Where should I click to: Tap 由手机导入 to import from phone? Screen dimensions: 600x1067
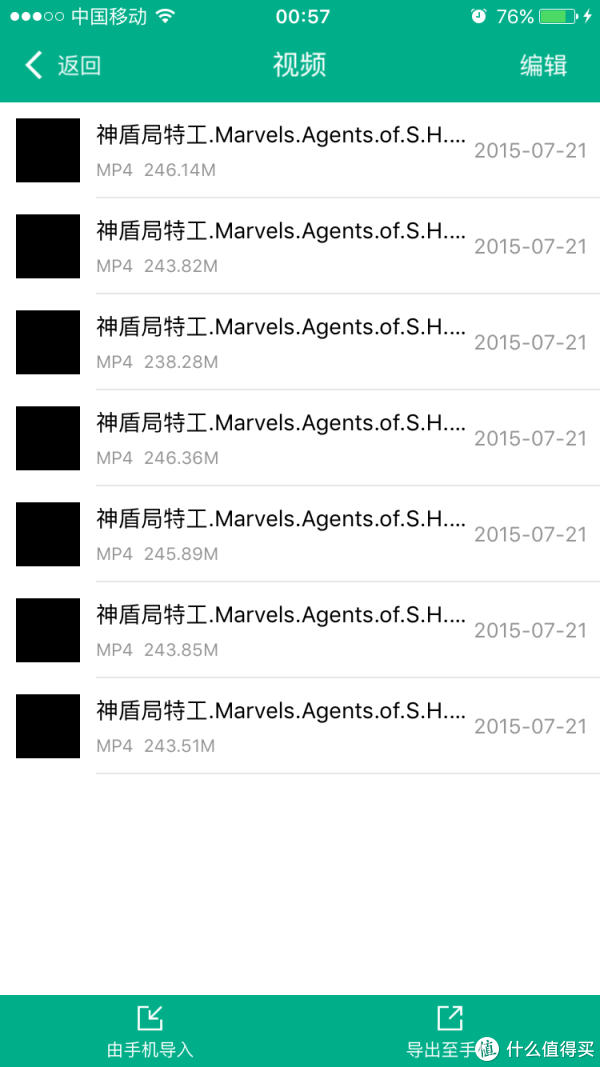150,1031
